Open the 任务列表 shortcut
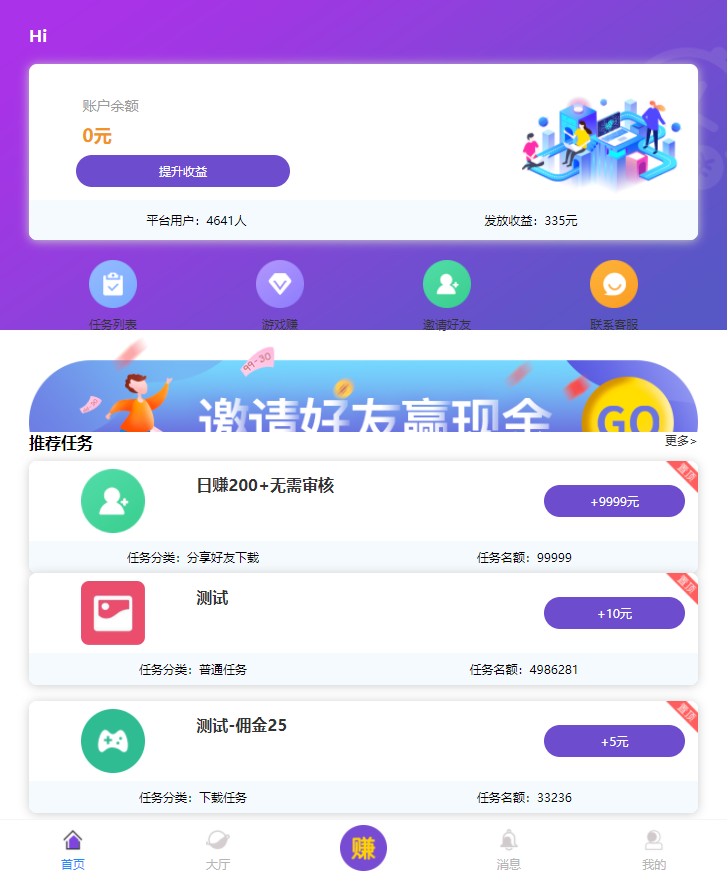This screenshot has width=727, height=876. 113,284
